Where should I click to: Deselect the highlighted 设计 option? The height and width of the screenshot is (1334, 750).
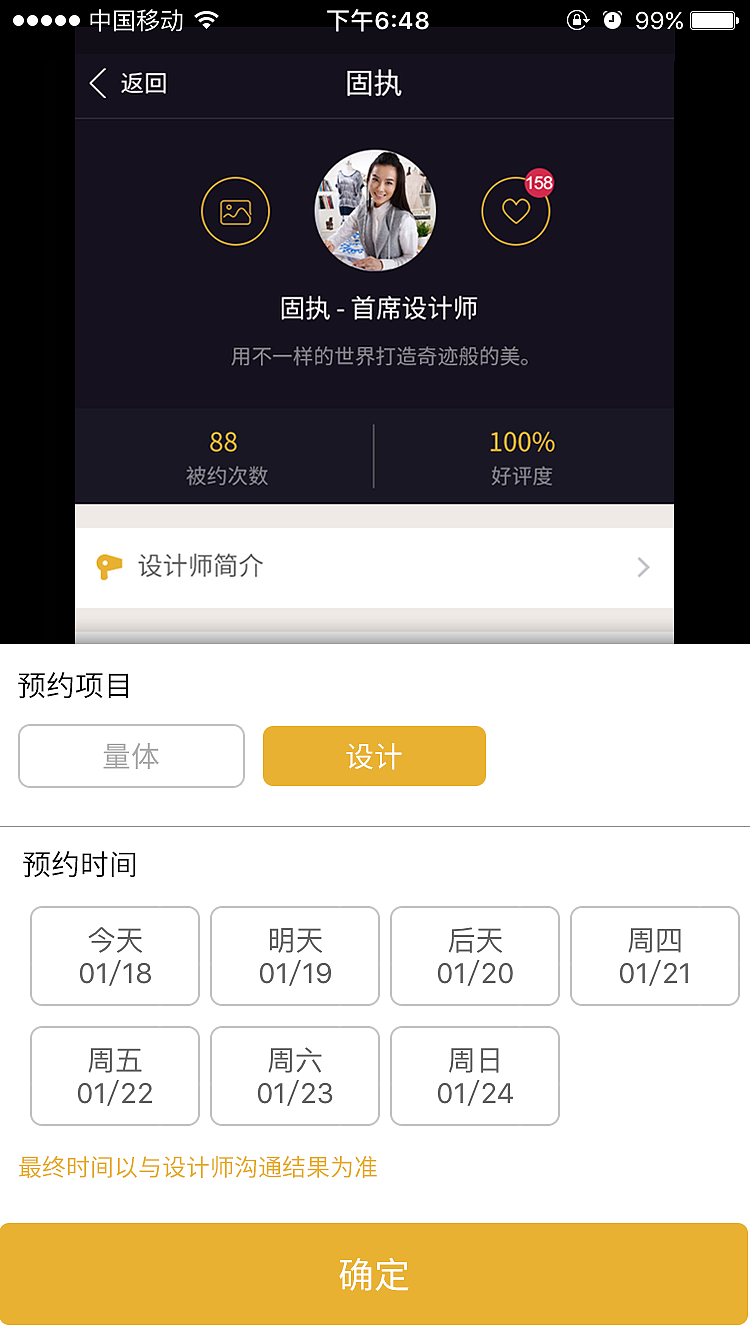[374, 756]
